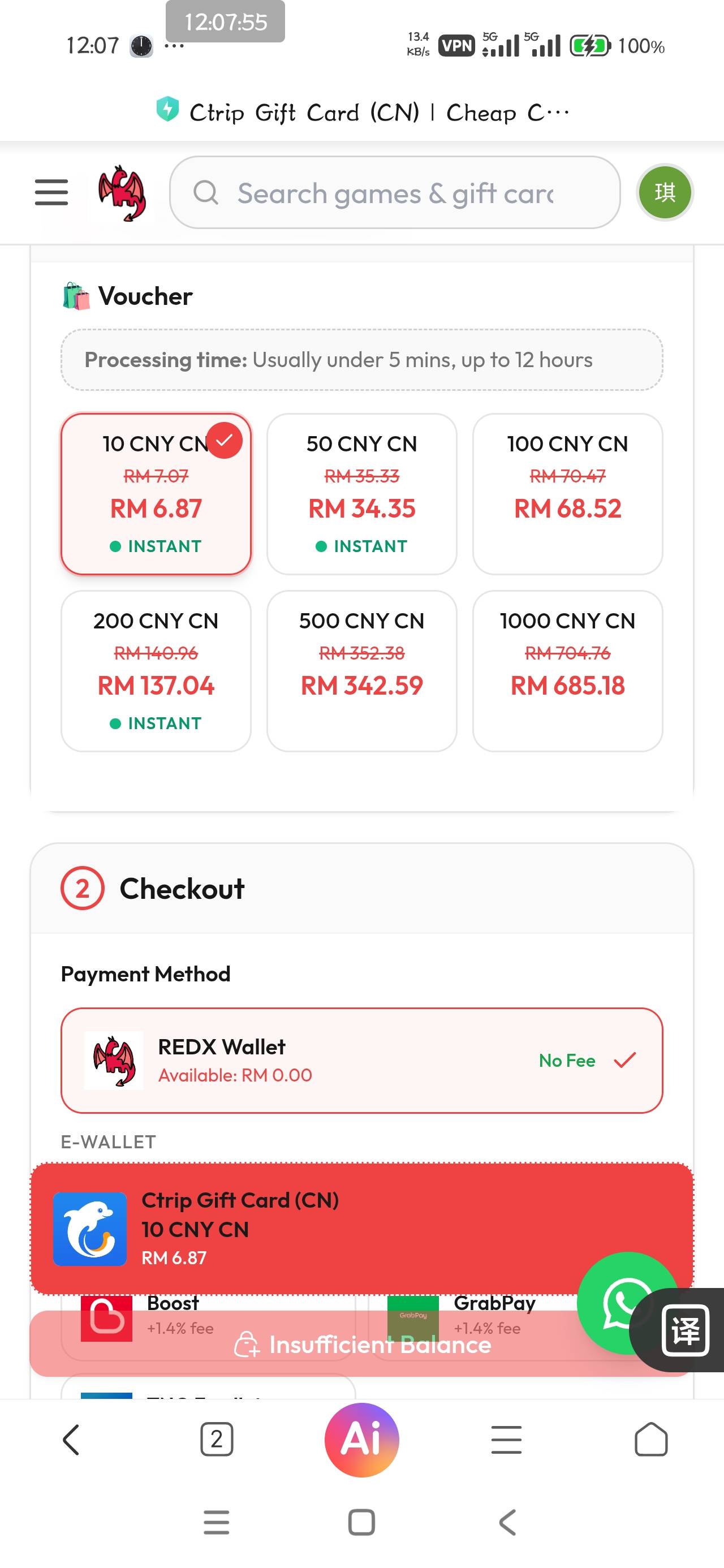The width and height of the screenshot is (724, 1568).
Task: Launch the browser Ai assistant
Action: pos(361,1440)
